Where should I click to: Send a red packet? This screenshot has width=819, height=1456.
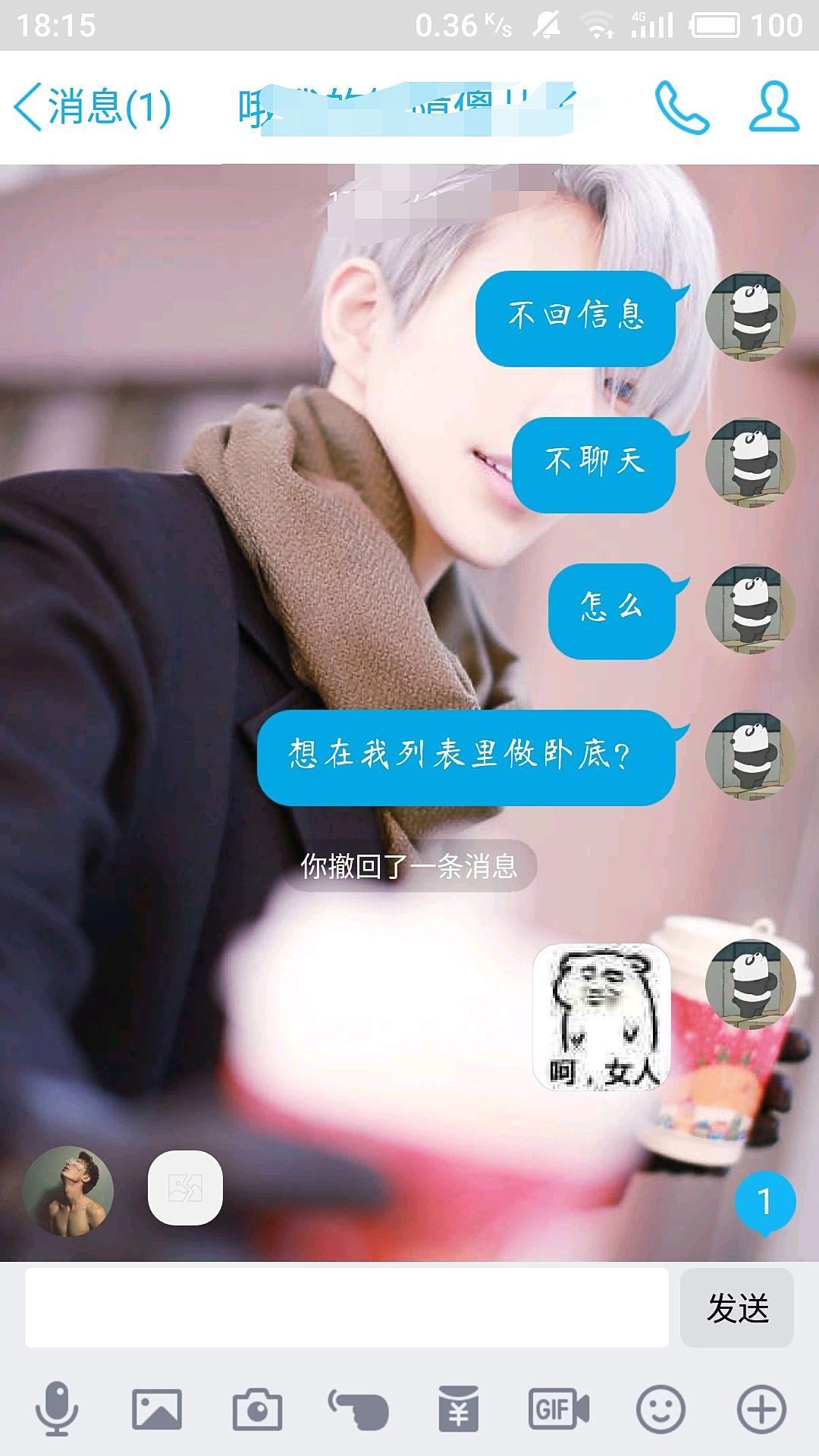coord(458,1409)
